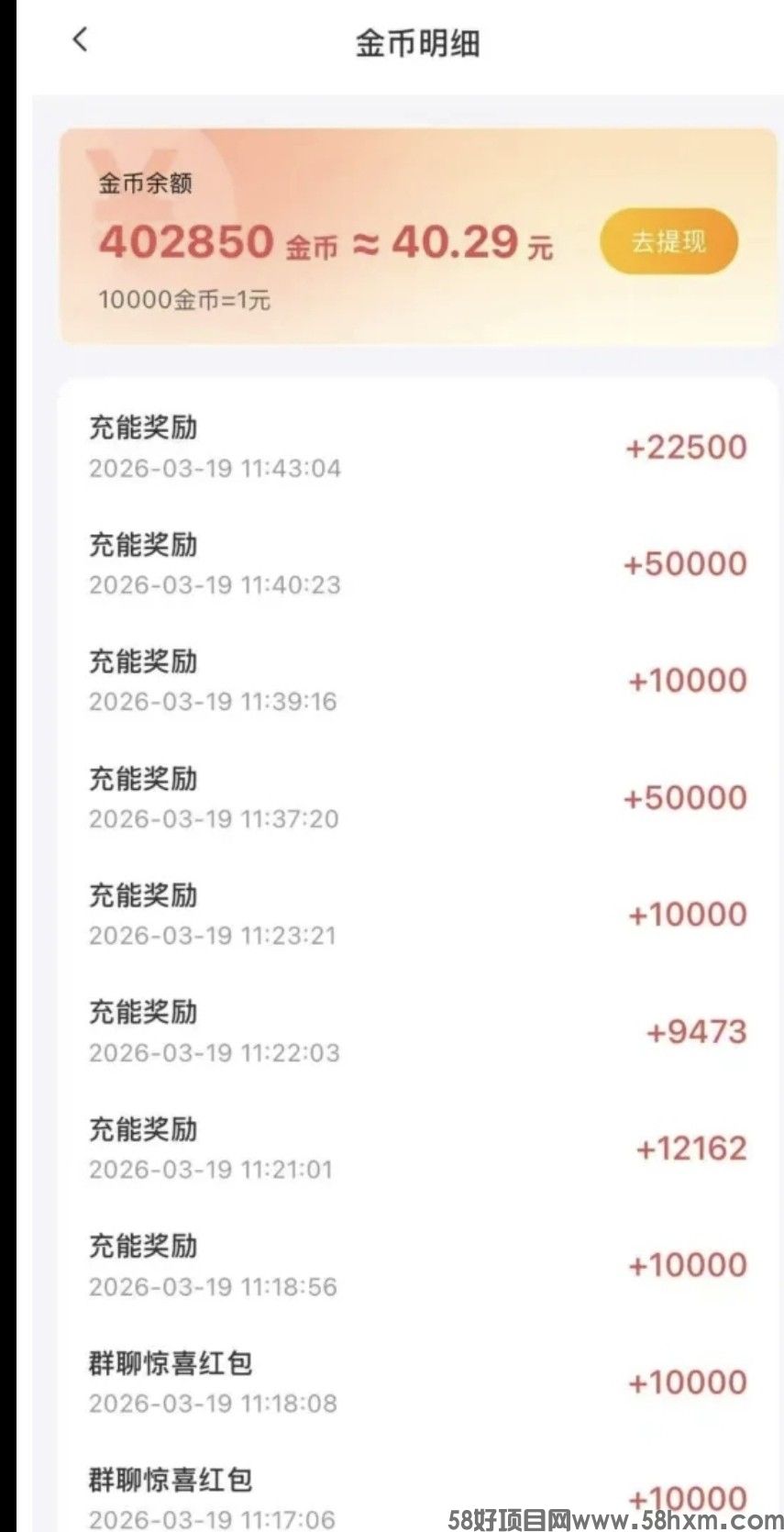The width and height of the screenshot is (784, 1532).
Task: Tap the back arrow to leave 金币明细
Action: 81,40
